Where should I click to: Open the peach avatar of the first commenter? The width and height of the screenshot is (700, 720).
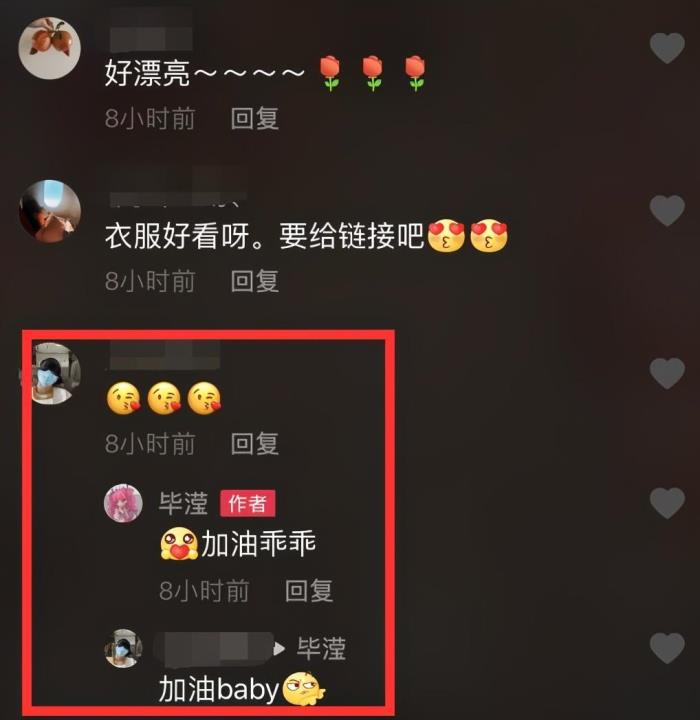point(50,49)
